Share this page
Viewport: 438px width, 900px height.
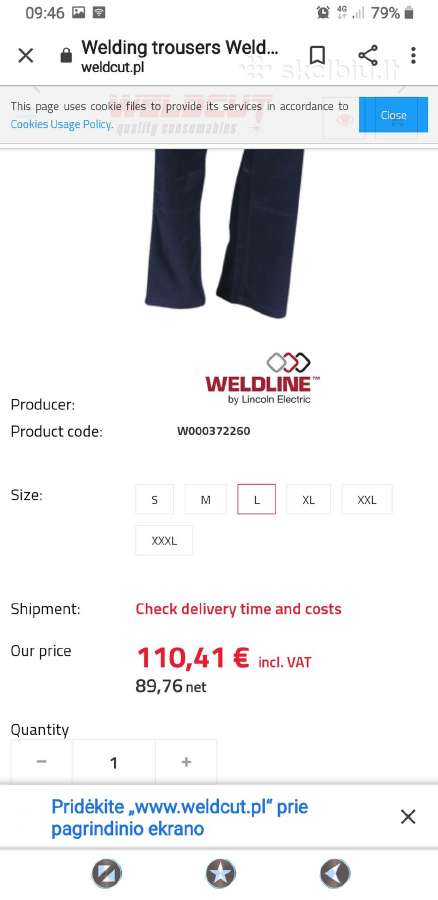coord(368,56)
